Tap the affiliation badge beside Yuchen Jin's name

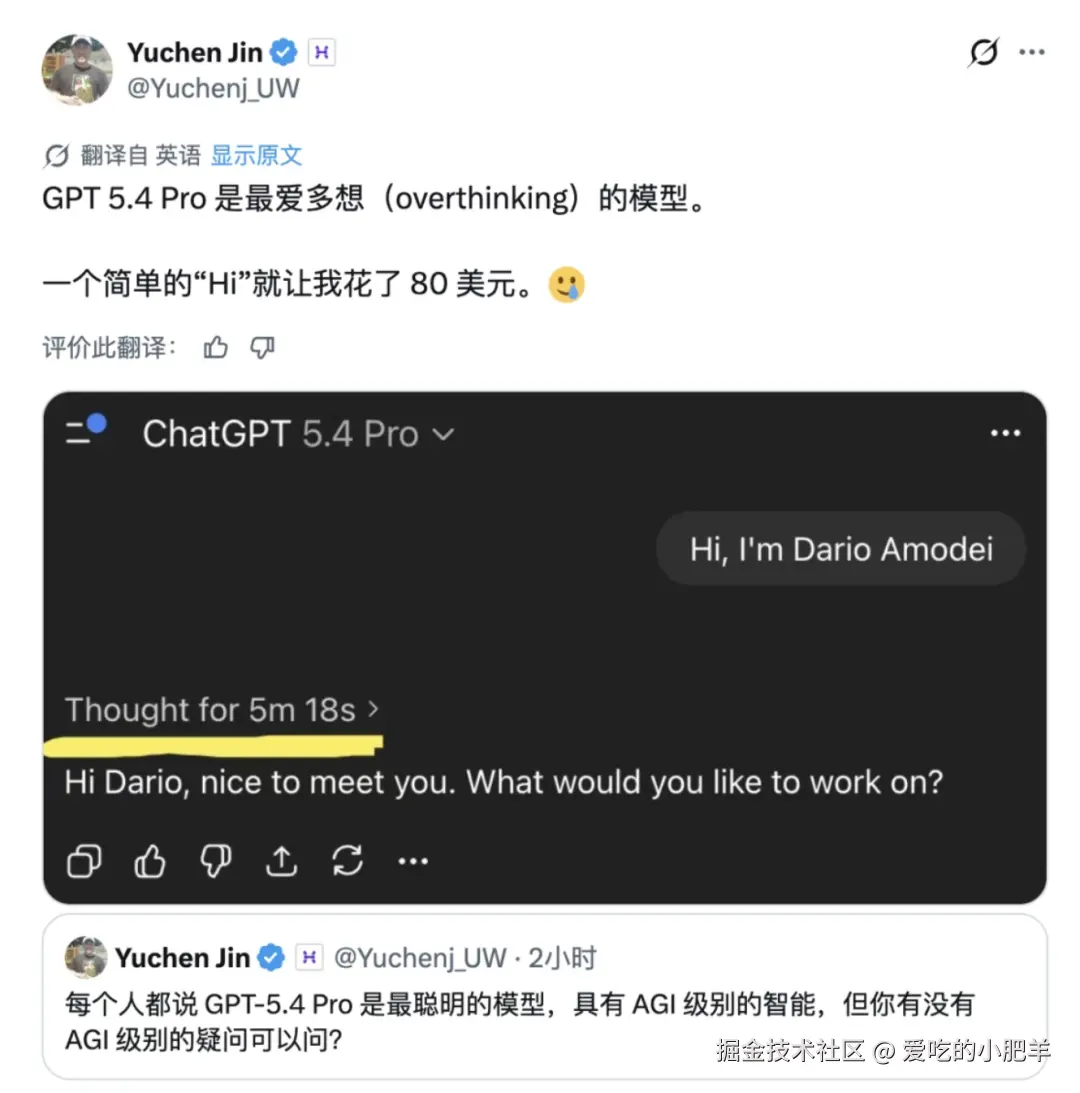click(321, 52)
